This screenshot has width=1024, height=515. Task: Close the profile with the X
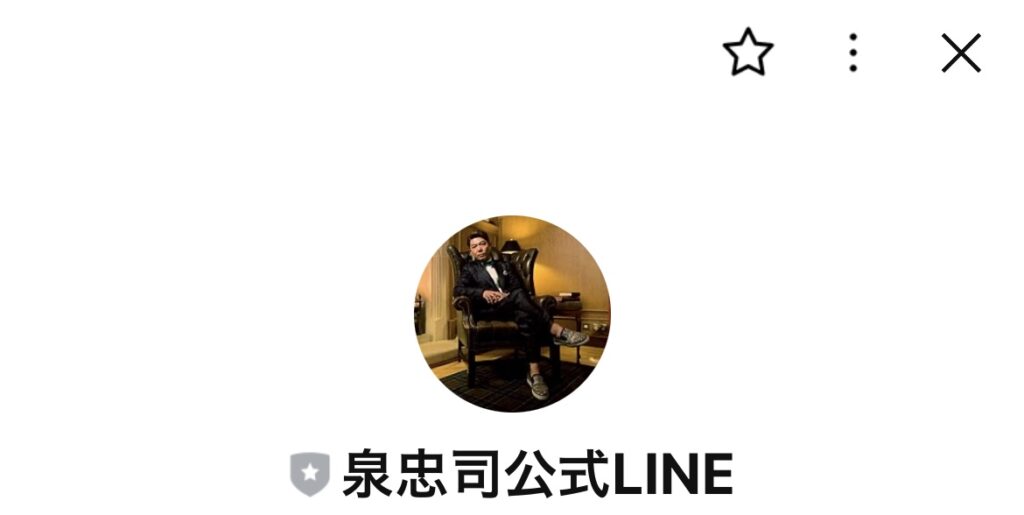(x=961, y=53)
